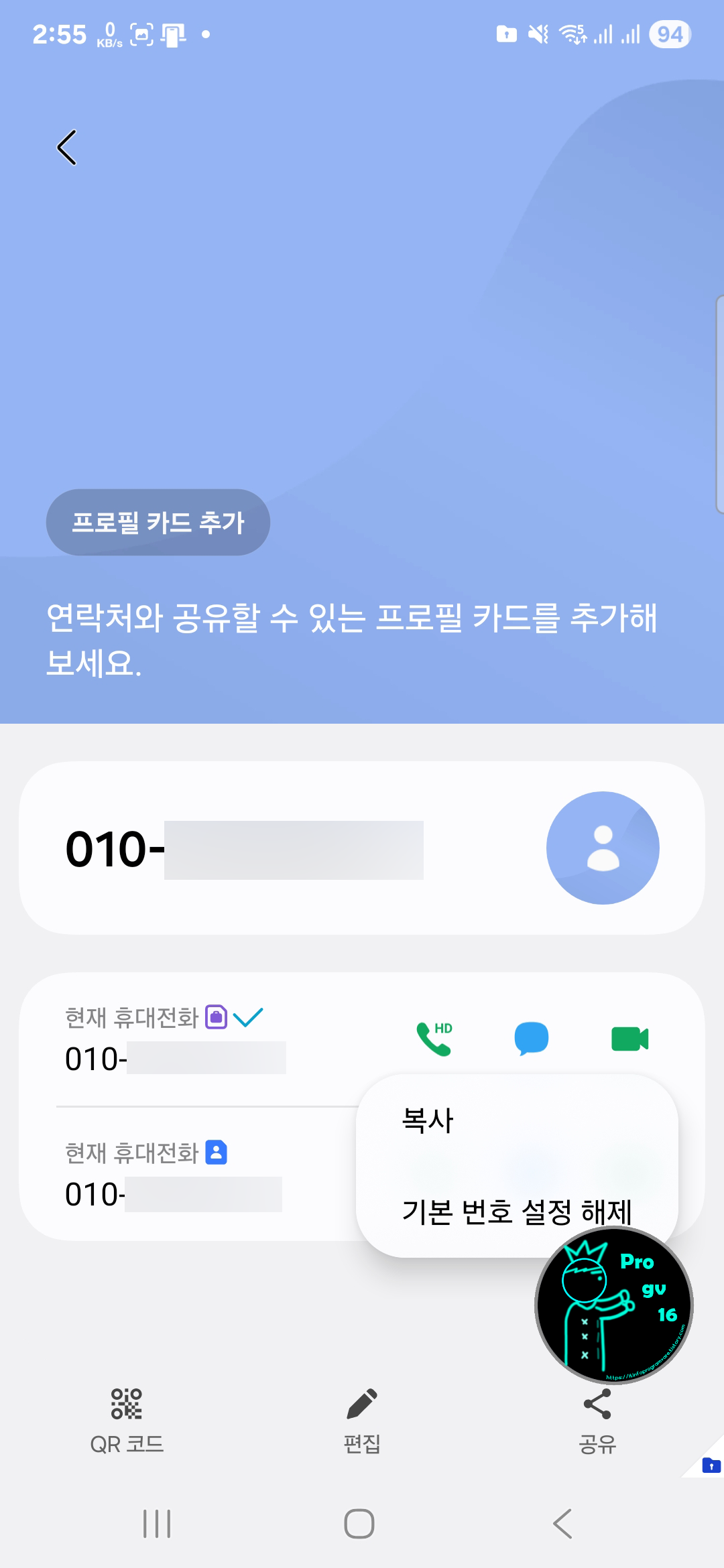Tap the first 010 phone number field

point(241,850)
